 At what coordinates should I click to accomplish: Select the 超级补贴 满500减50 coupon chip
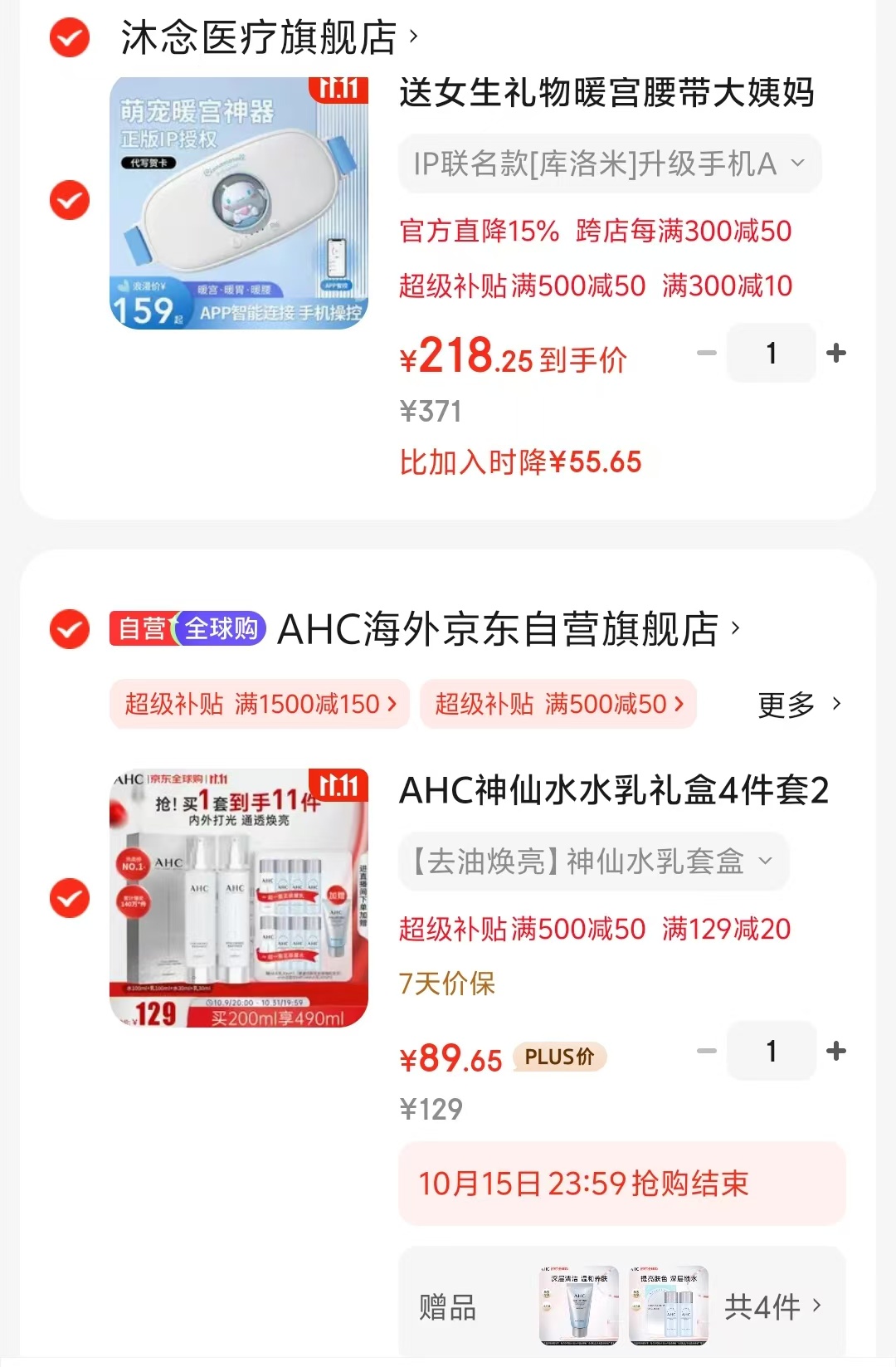(x=558, y=704)
